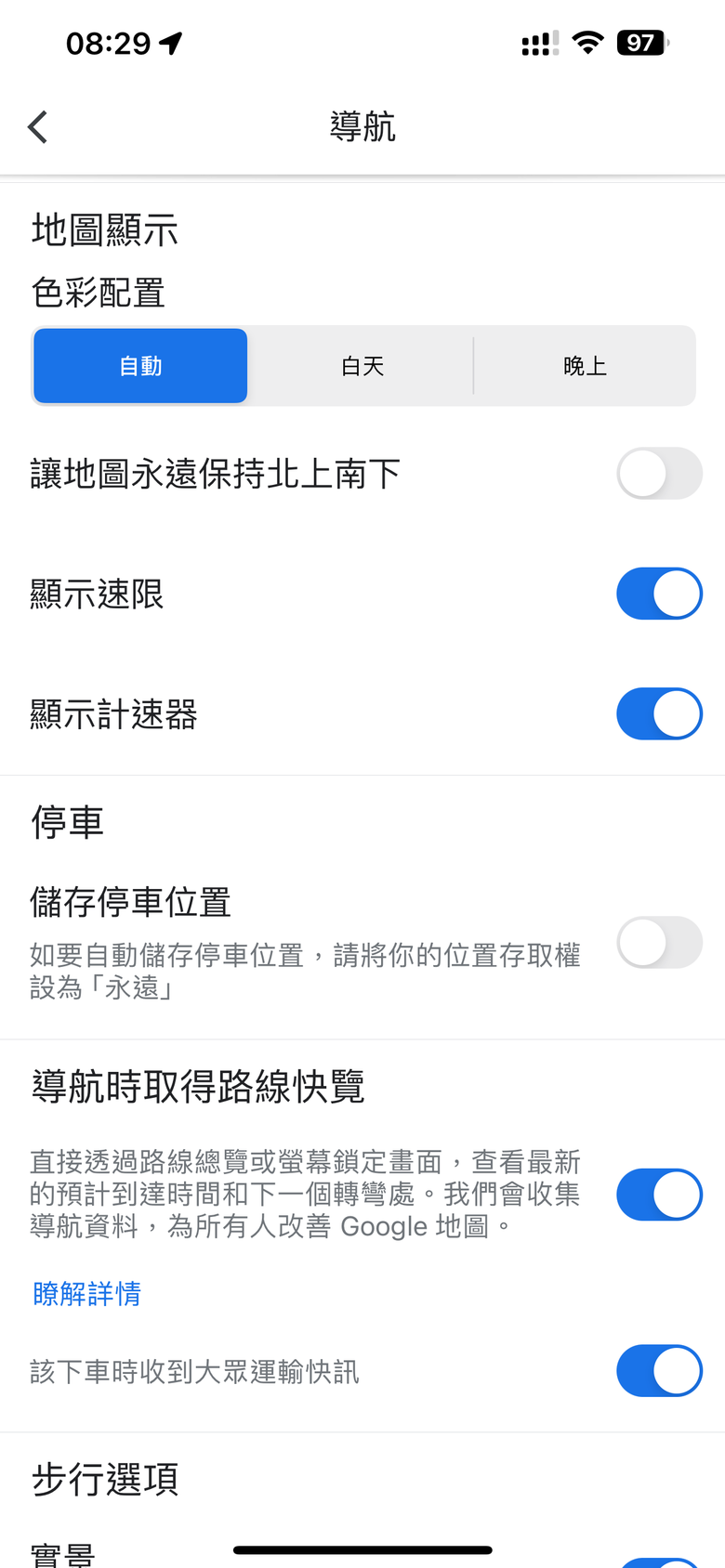Open the 瞭解詳情 link

(87, 1294)
